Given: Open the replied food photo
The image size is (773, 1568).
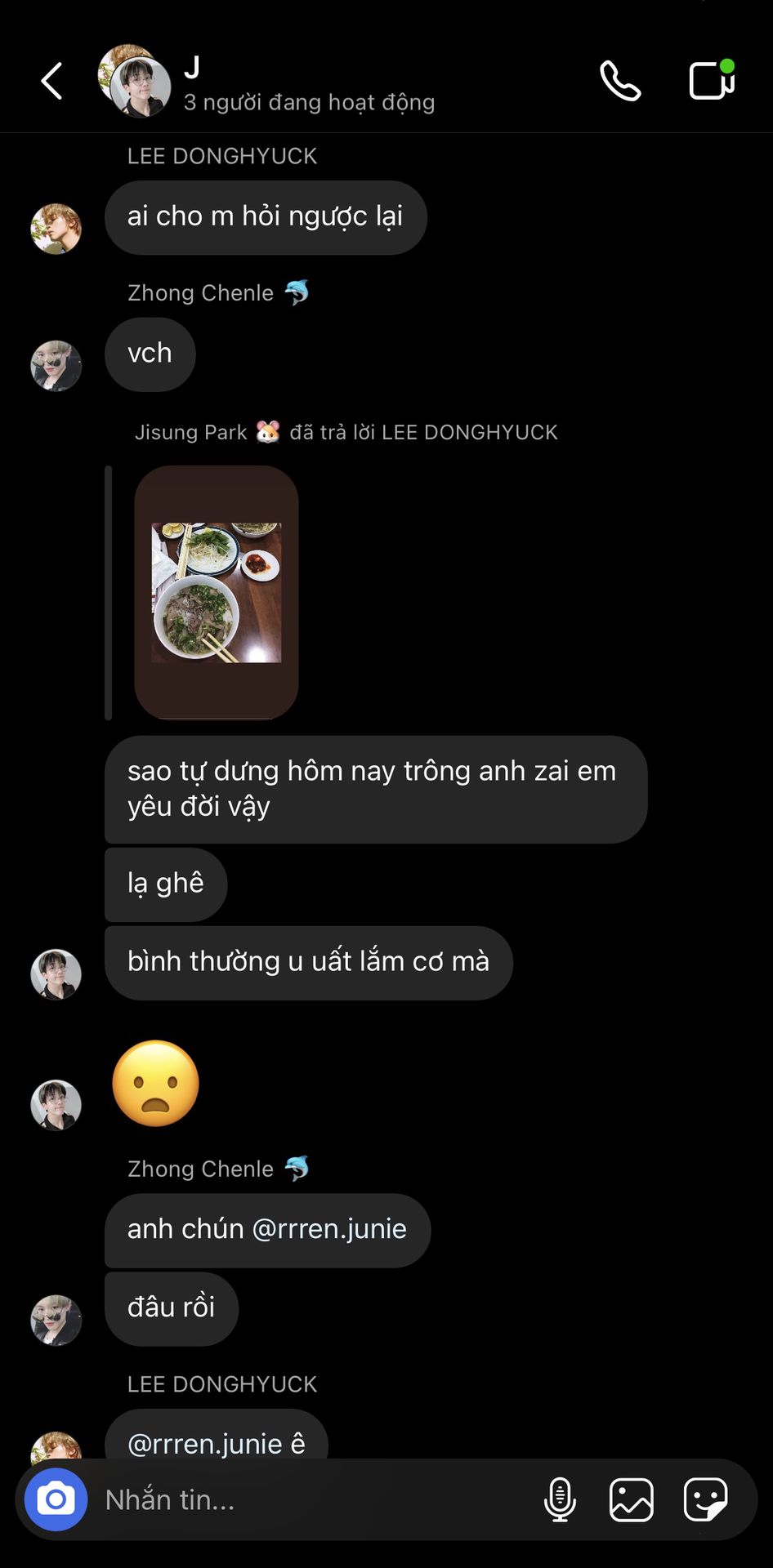Looking at the screenshot, I should [x=217, y=593].
